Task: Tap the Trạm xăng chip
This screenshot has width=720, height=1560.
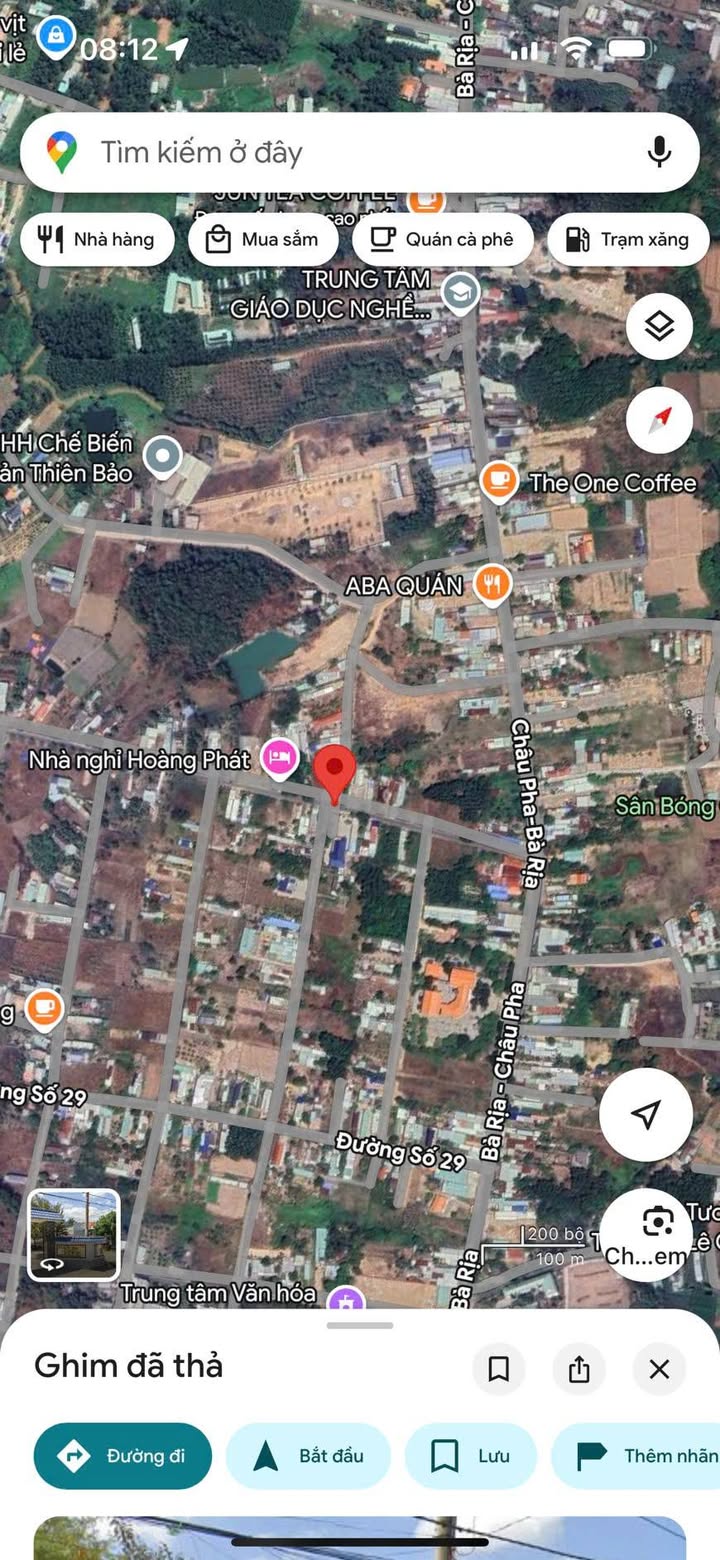Action: tap(628, 239)
